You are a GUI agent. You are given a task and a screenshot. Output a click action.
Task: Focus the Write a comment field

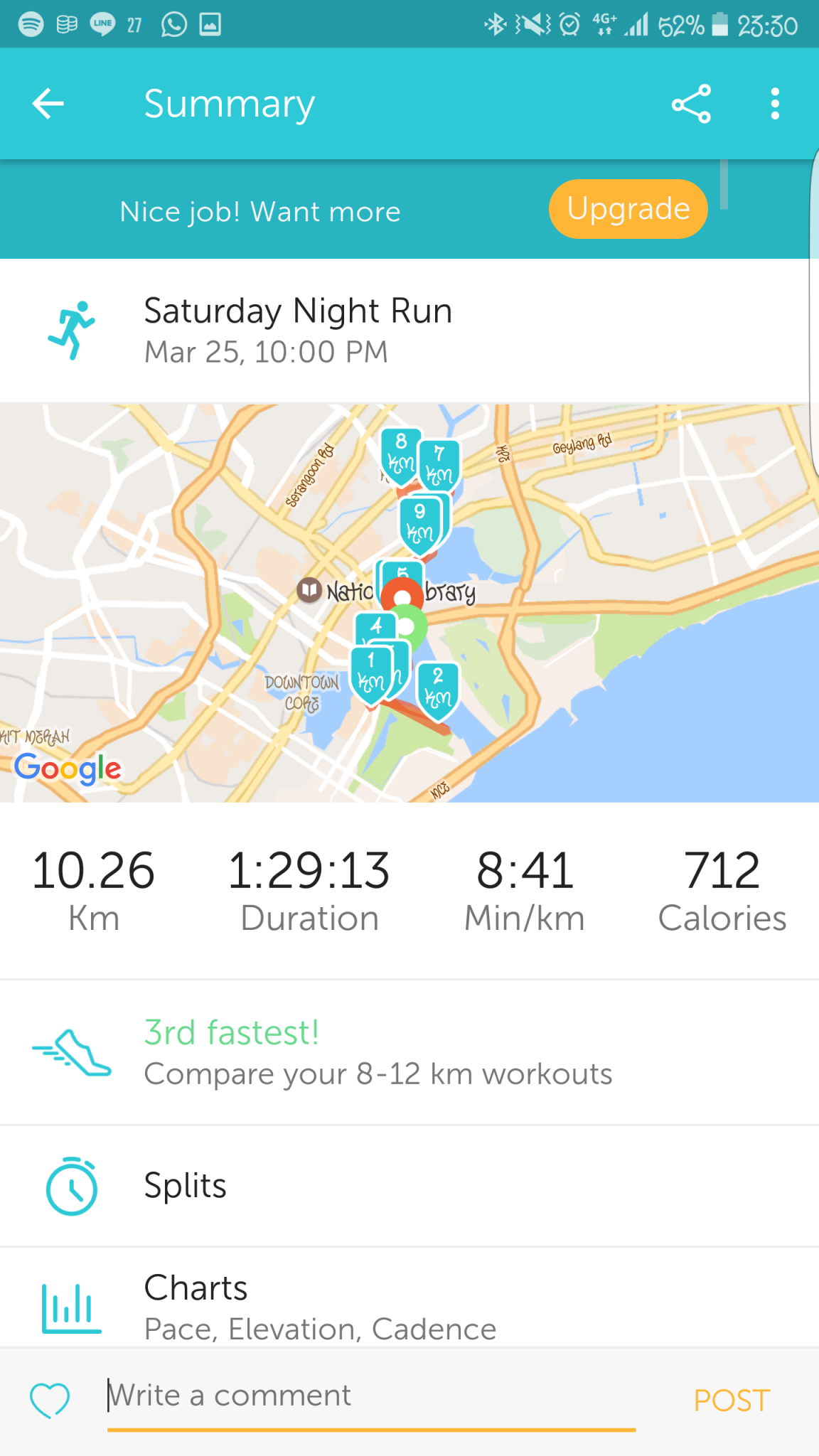371,1396
